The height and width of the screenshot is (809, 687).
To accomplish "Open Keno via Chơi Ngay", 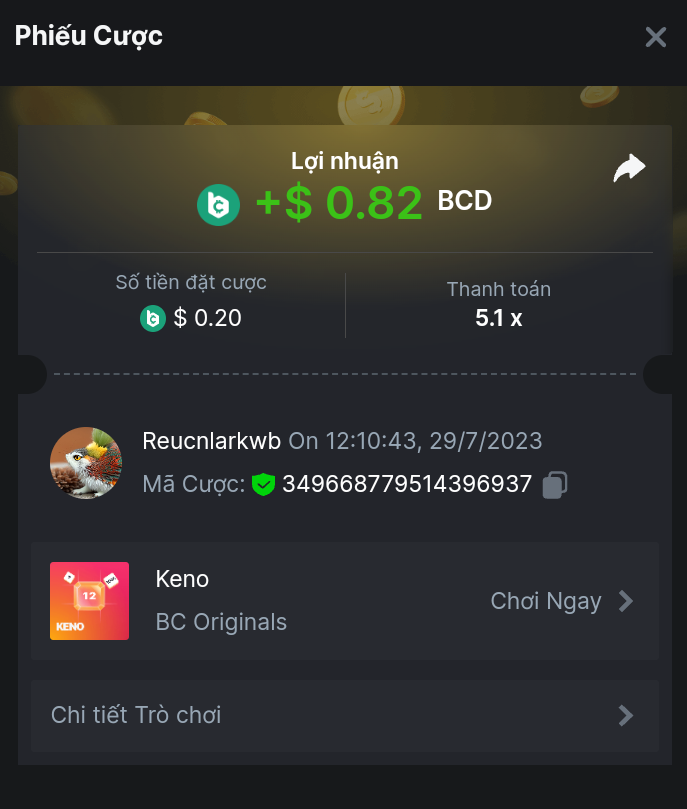I will (562, 601).
